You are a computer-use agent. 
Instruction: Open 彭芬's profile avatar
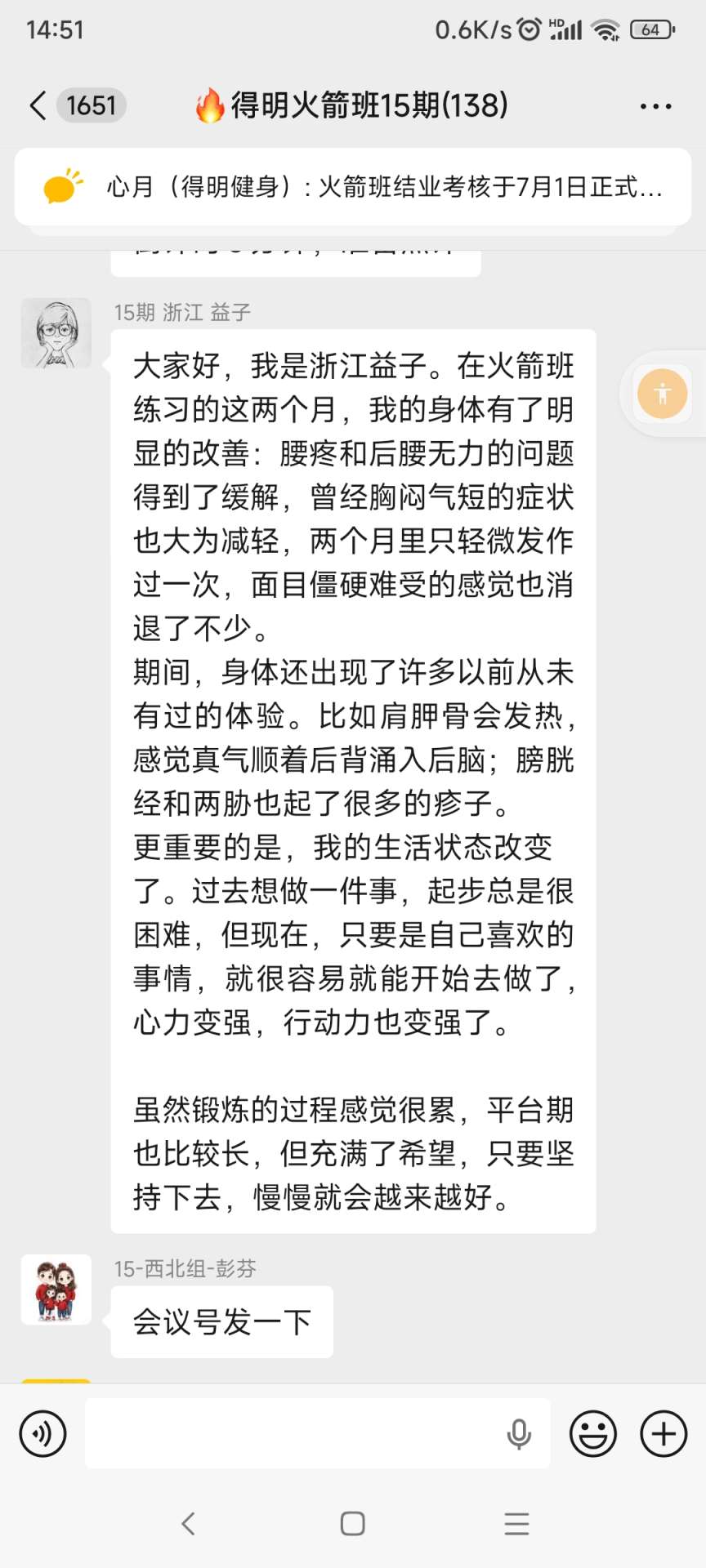point(56,1290)
